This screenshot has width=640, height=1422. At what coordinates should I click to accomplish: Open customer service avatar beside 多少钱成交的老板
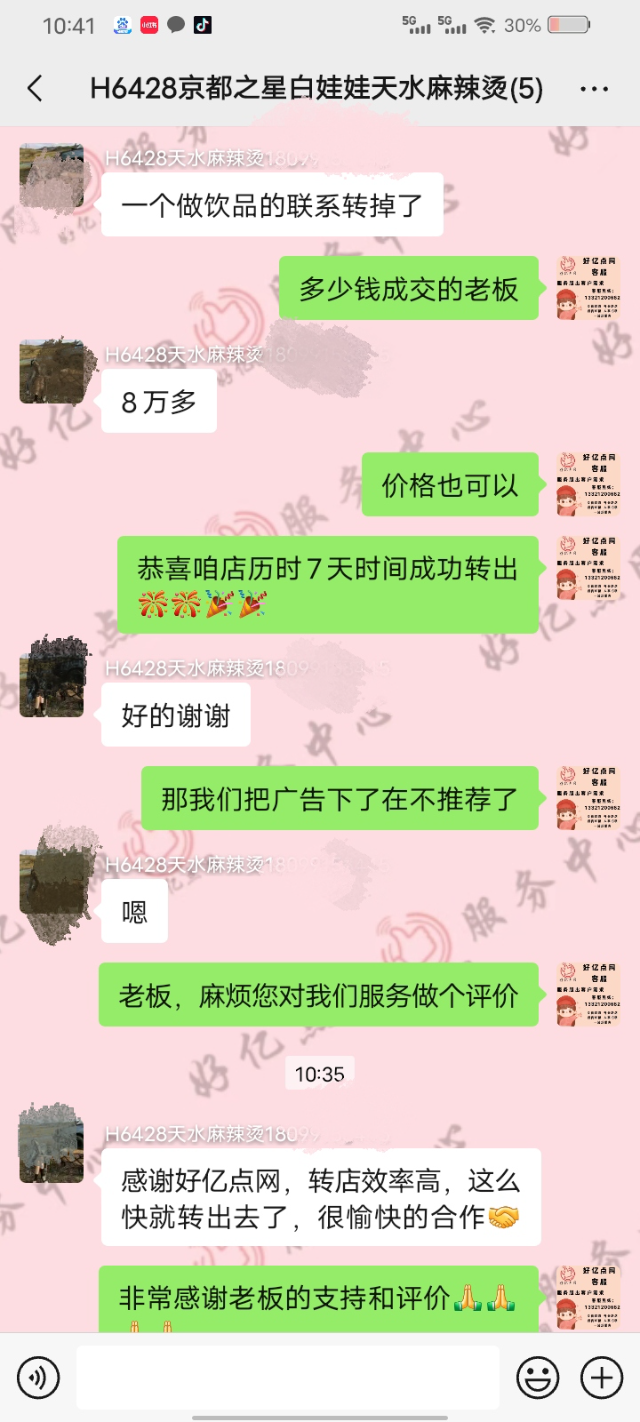pyautogui.click(x=588, y=288)
